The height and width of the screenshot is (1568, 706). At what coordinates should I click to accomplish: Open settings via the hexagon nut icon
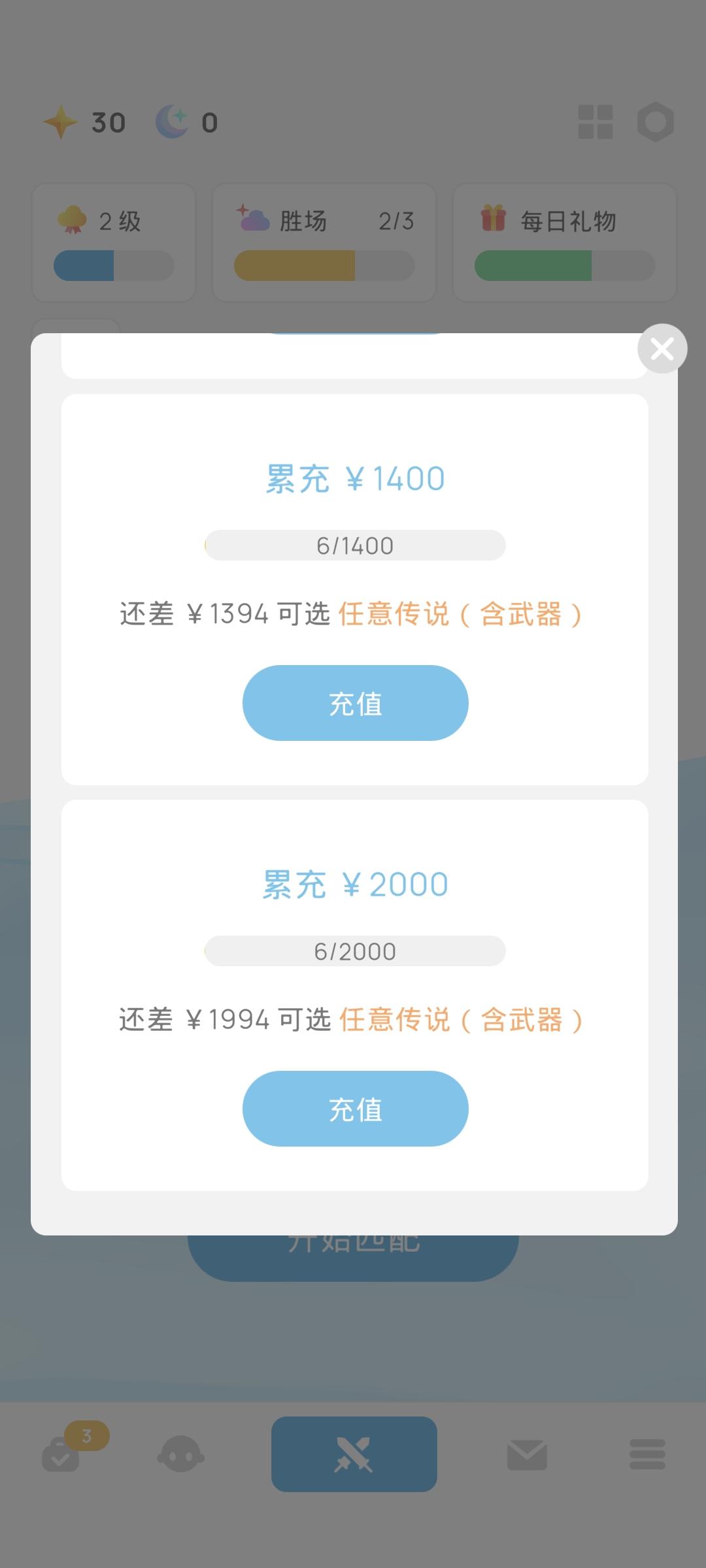656,122
